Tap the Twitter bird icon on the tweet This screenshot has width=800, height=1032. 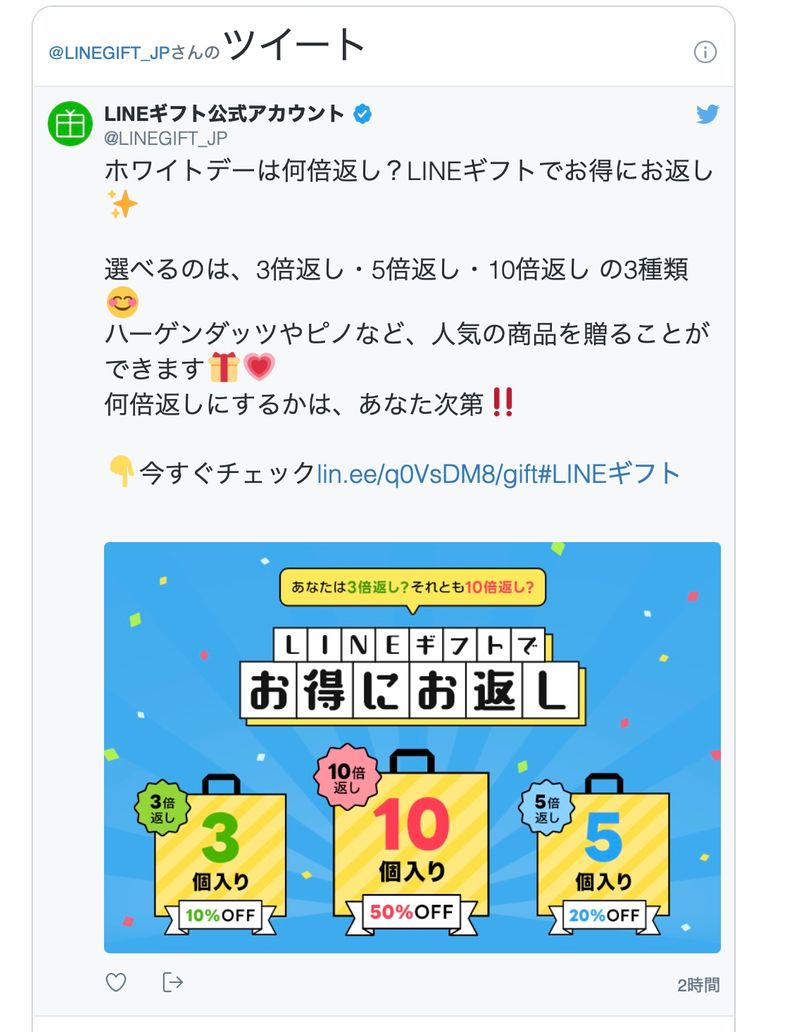(707, 115)
